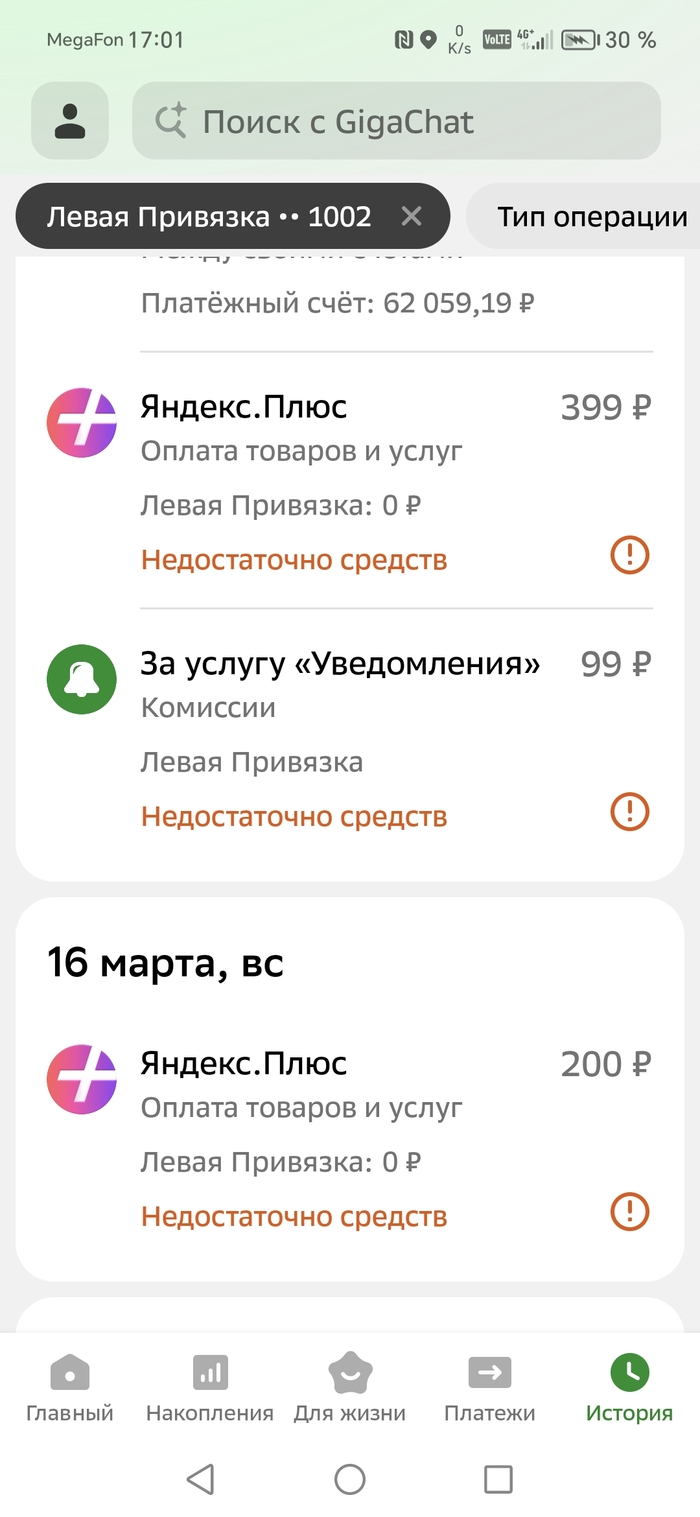700x1517 pixels.
Task: Tap the system home button
Action: pos(350,1478)
